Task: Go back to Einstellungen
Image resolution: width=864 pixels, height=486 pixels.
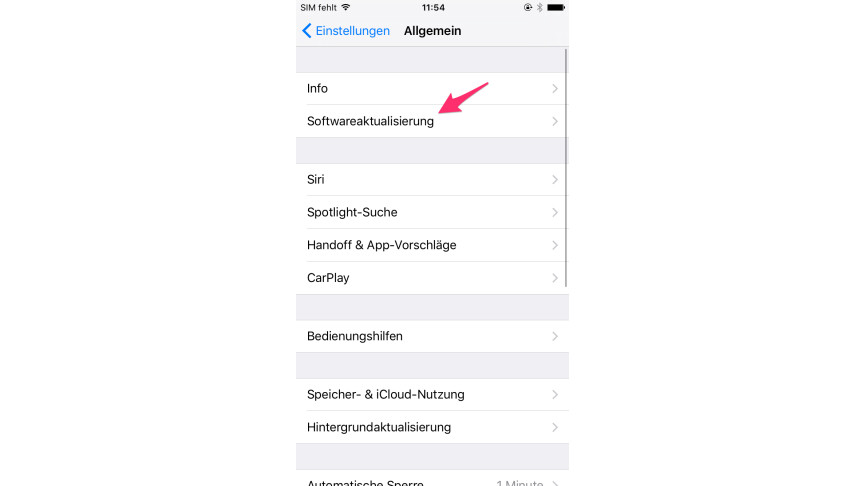Action: click(x=346, y=31)
